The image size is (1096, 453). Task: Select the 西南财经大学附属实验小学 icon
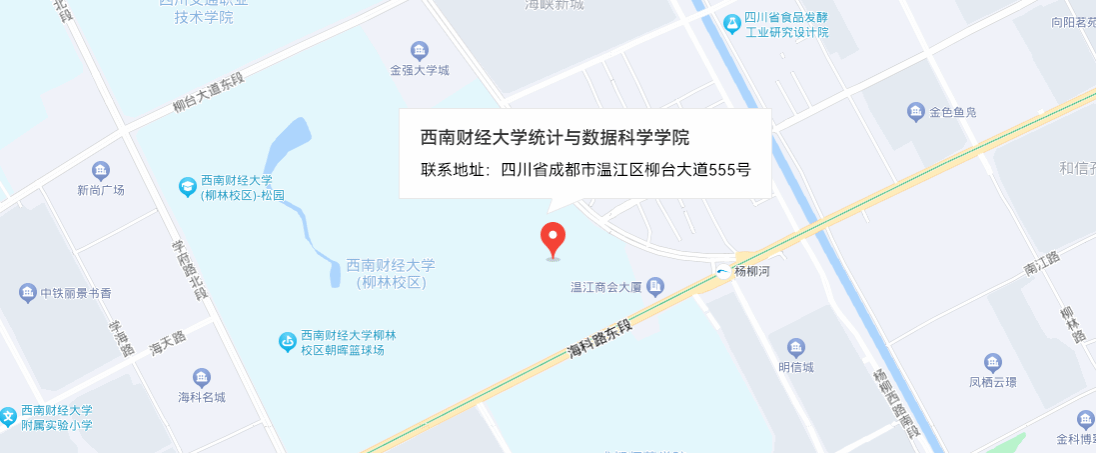(x=8, y=417)
